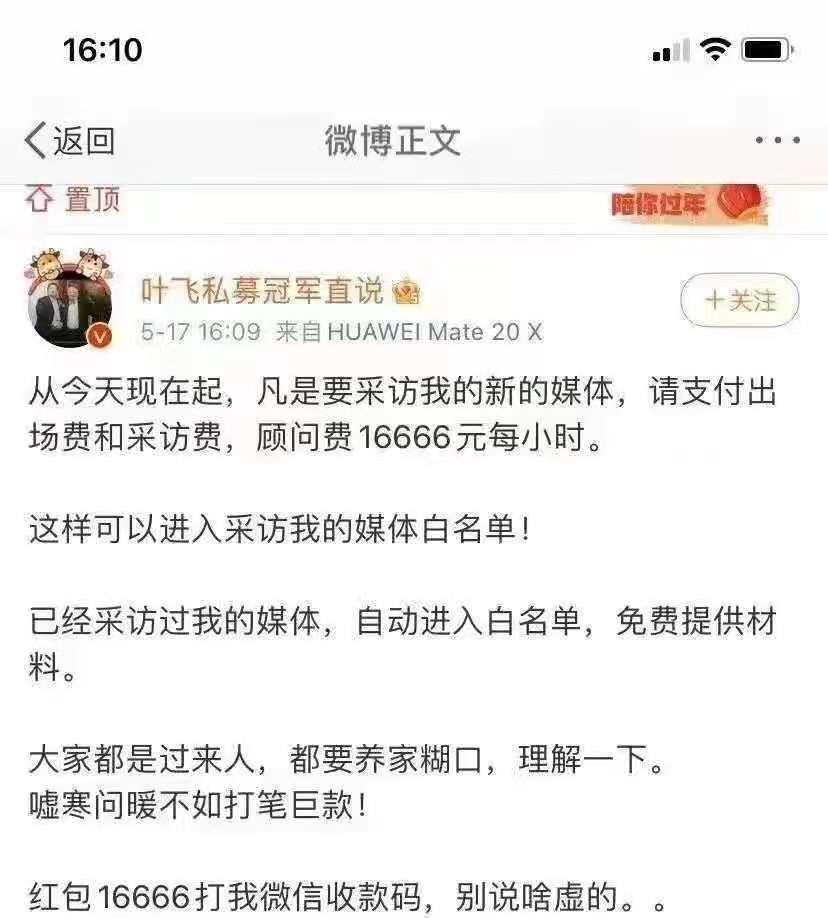The height and width of the screenshot is (918, 828).
Task: Go back via 返回 button
Action: point(68,141)
